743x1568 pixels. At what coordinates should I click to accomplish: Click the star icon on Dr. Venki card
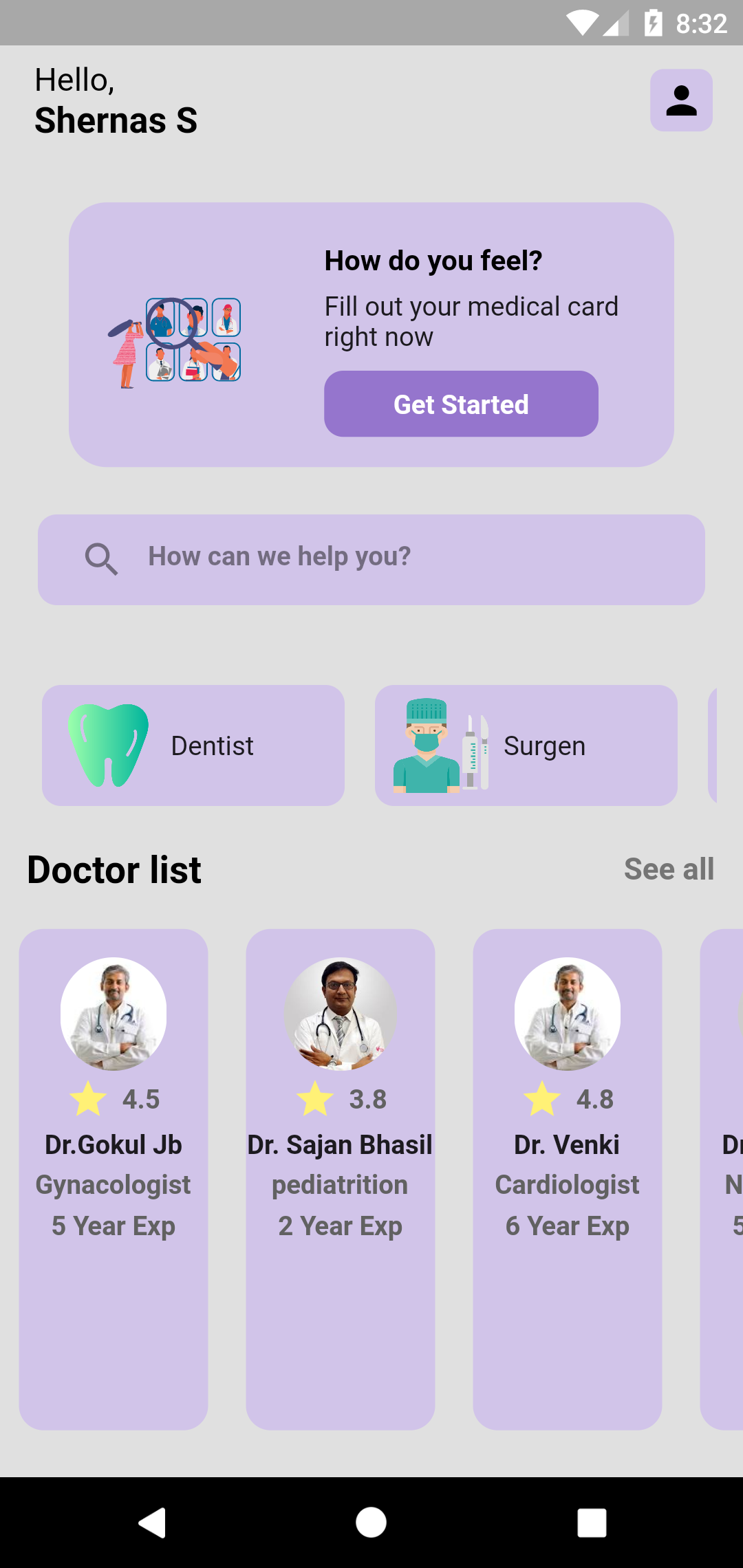pos(543,1098)
